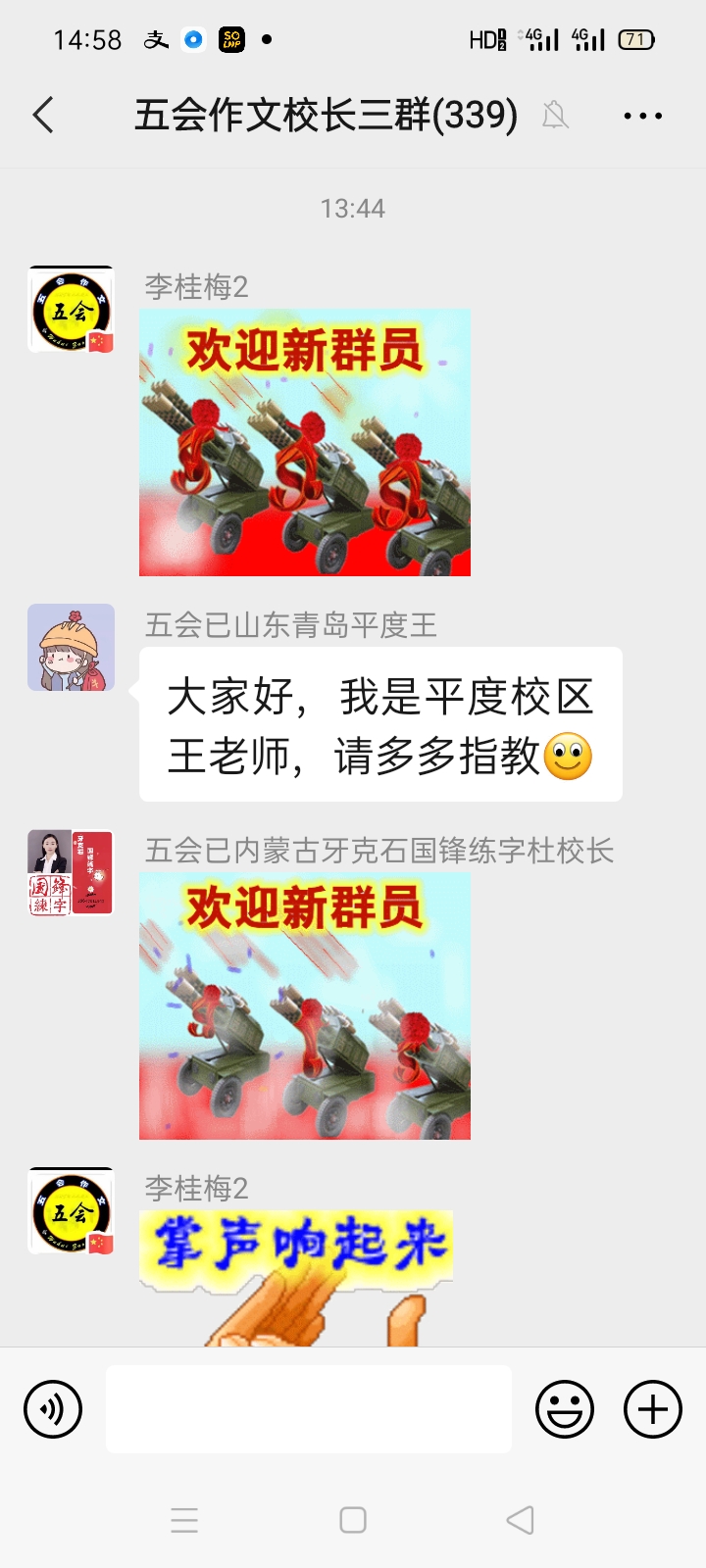706x1568 pixels.
Task: View 杜校长's 欢迎新群员 cannon sticker
Action: [x=304, y=1005]
